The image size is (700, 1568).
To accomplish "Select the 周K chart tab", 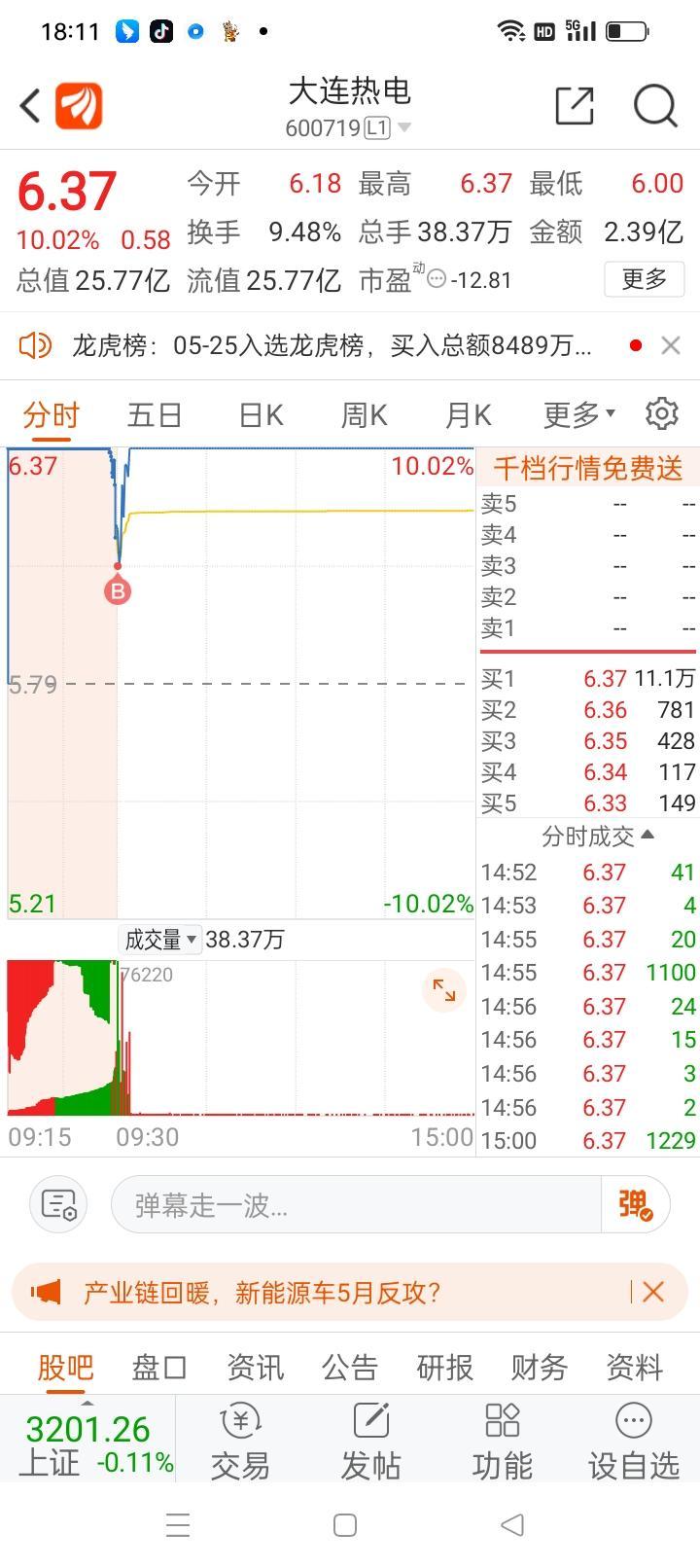I will click(x=365, y=415).
